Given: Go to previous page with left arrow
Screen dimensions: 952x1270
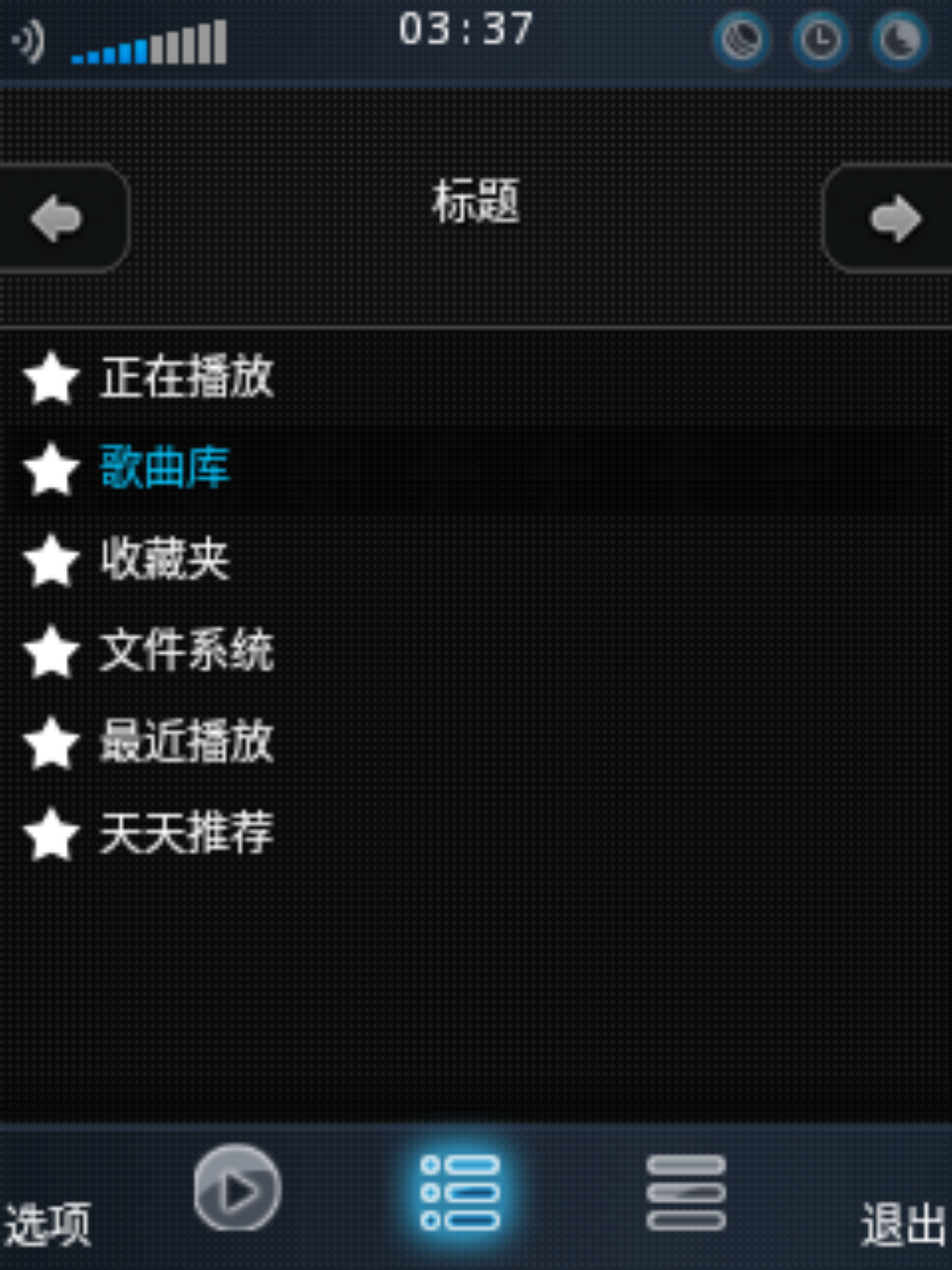Looking at the screenshot, I should point(58,218).
